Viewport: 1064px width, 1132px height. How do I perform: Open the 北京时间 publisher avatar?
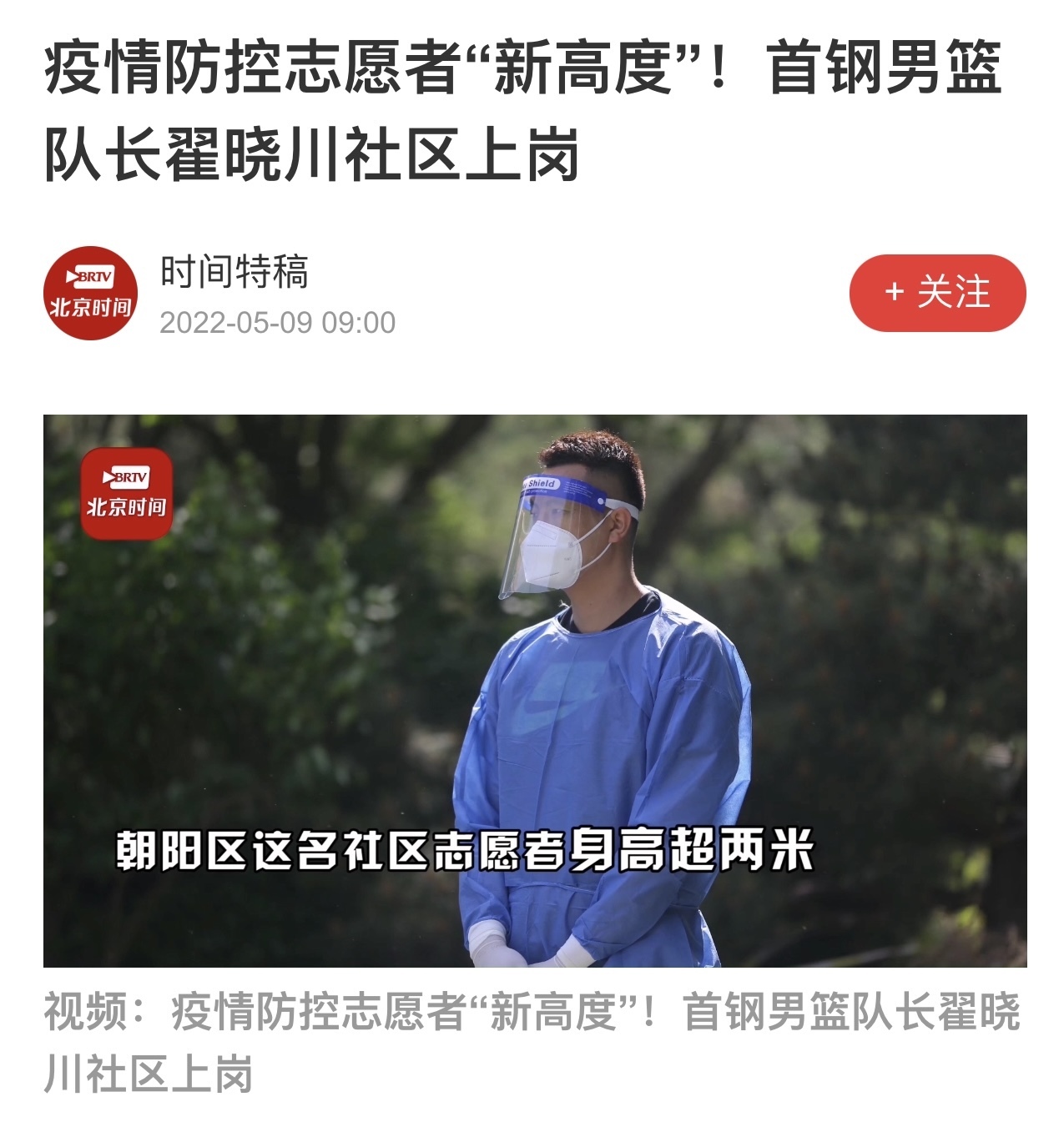pyautogui.click(x=90, y=293)
